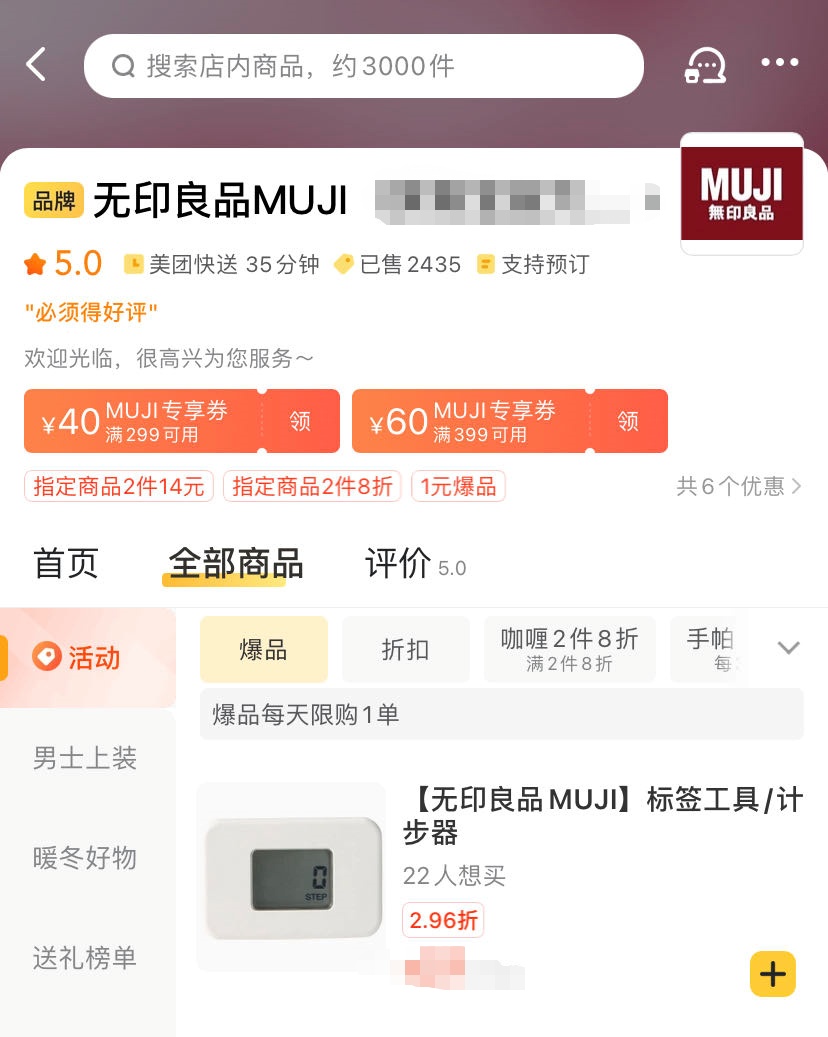Open the 标签工具/计步器 product
This screenshot has height=1037, width=828.
pyautogui.click(x=600, y=815)
